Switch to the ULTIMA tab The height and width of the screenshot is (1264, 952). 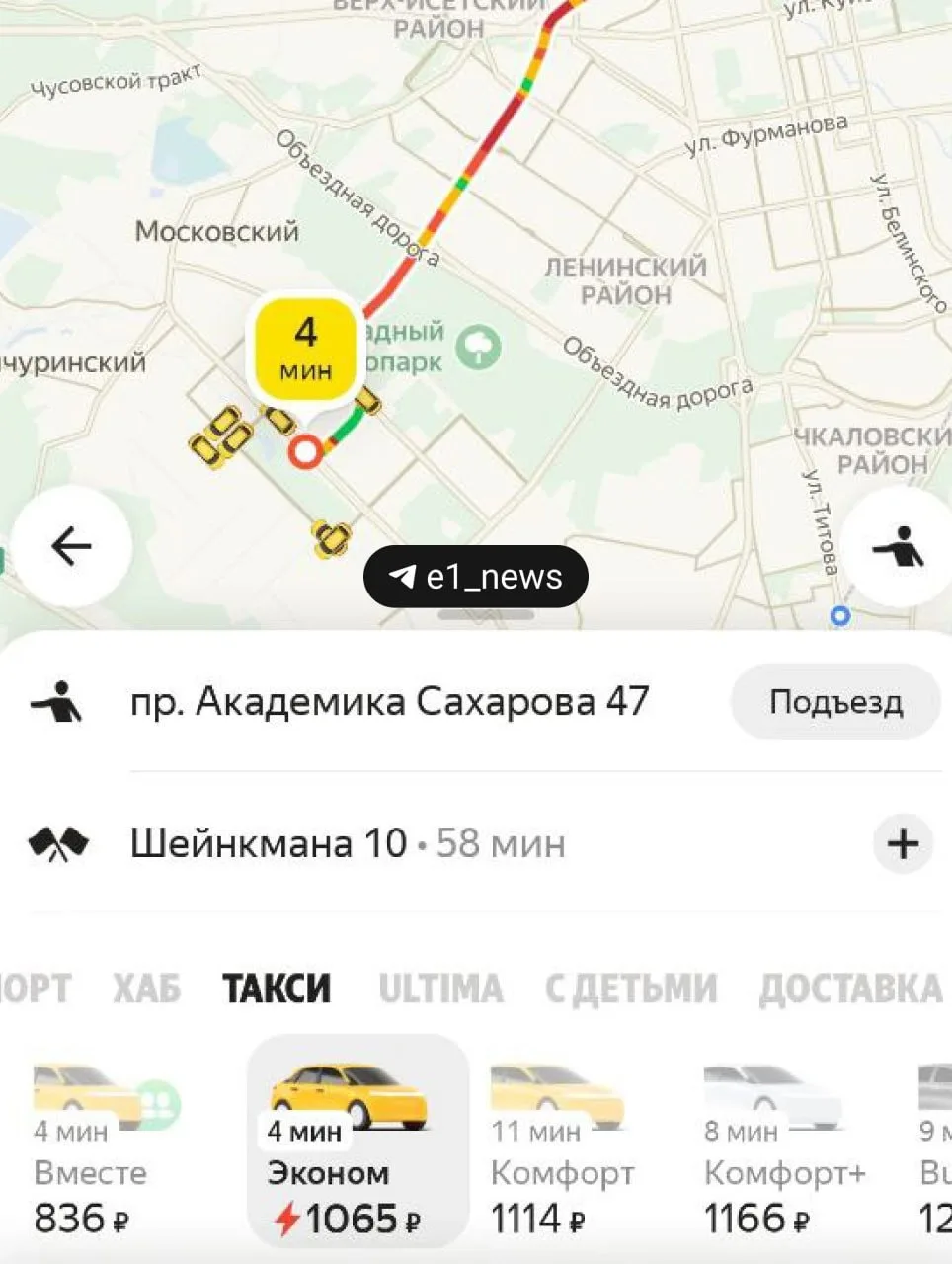(440, 987)
